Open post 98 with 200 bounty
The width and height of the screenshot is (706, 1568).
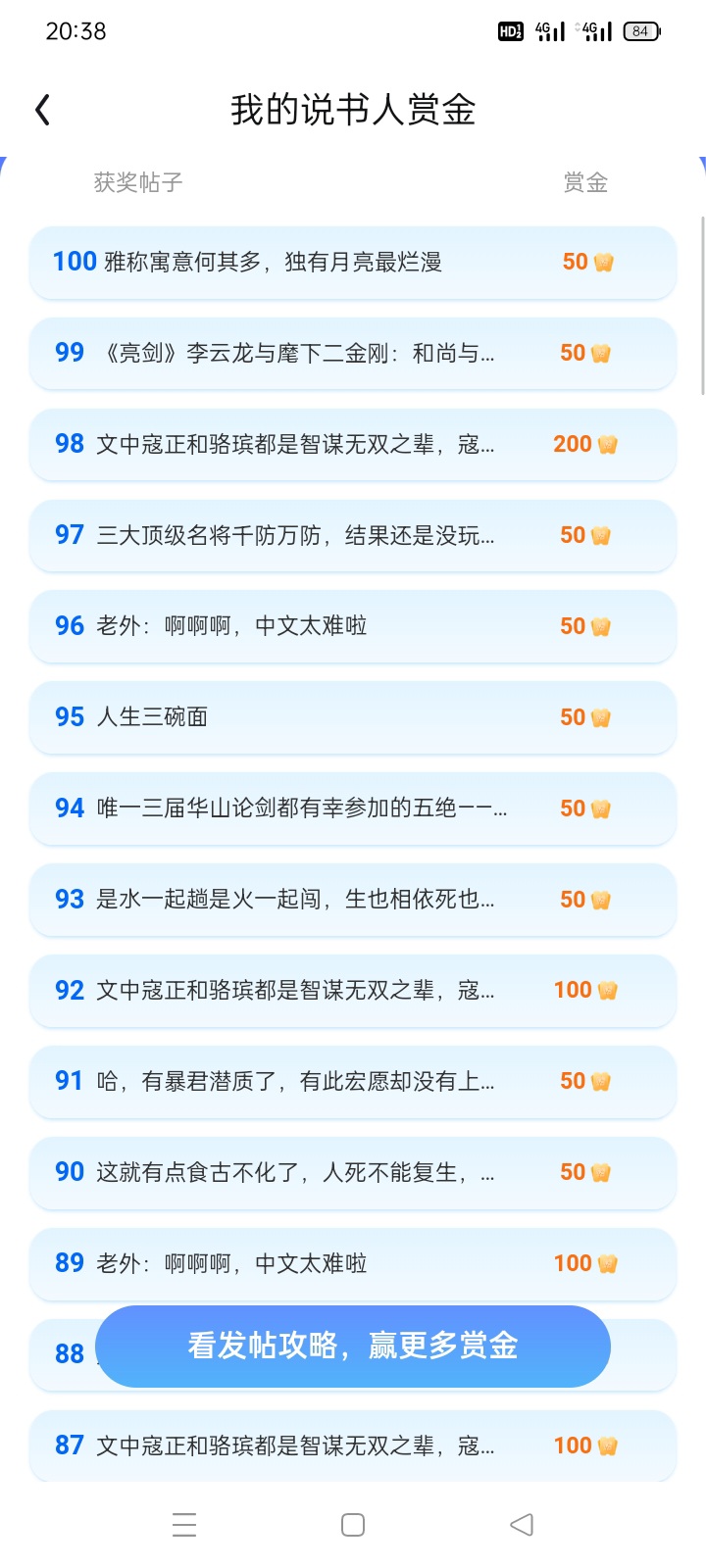(353, 444)
